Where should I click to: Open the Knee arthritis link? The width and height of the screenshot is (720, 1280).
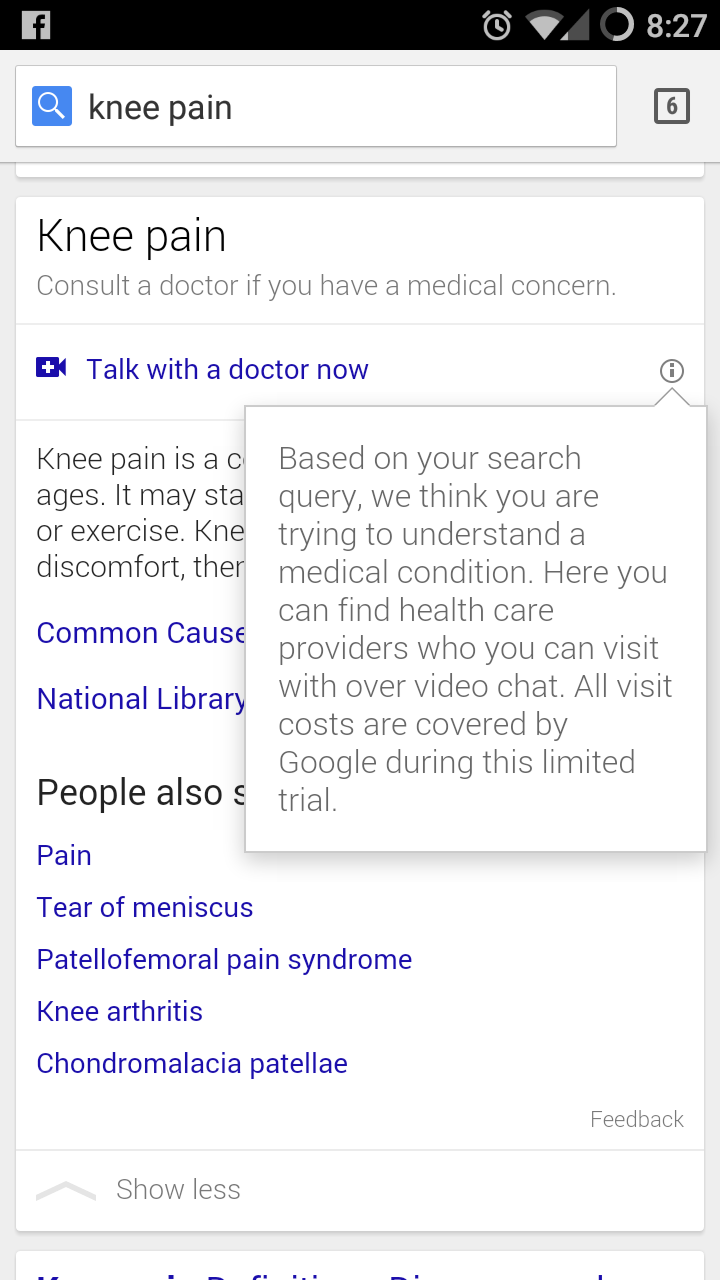pyautogui.click(x=119, y=1011)
